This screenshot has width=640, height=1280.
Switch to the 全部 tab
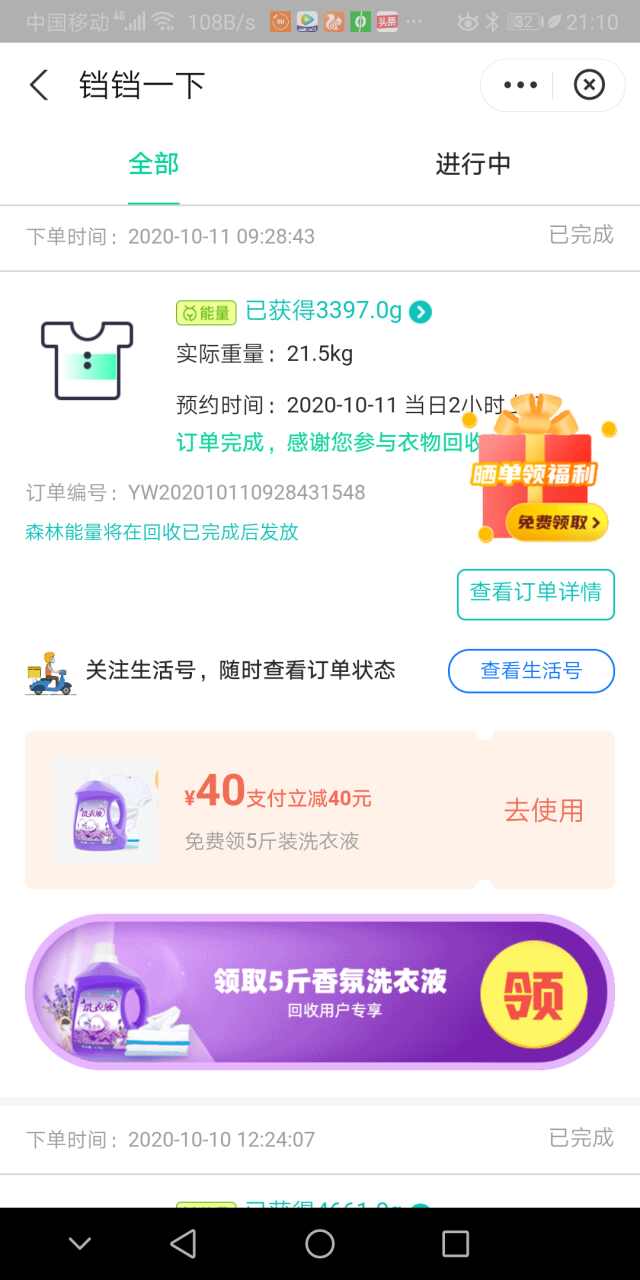point(153,164)
